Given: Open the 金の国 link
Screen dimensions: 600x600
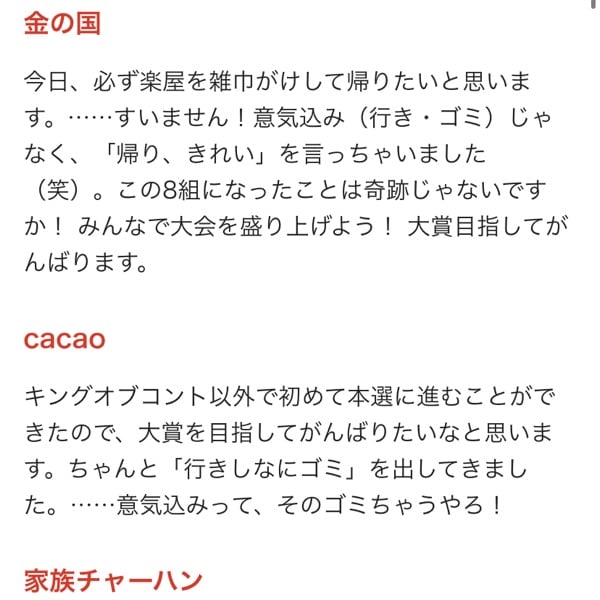Looking at the screenshot, I should point(62,23).
